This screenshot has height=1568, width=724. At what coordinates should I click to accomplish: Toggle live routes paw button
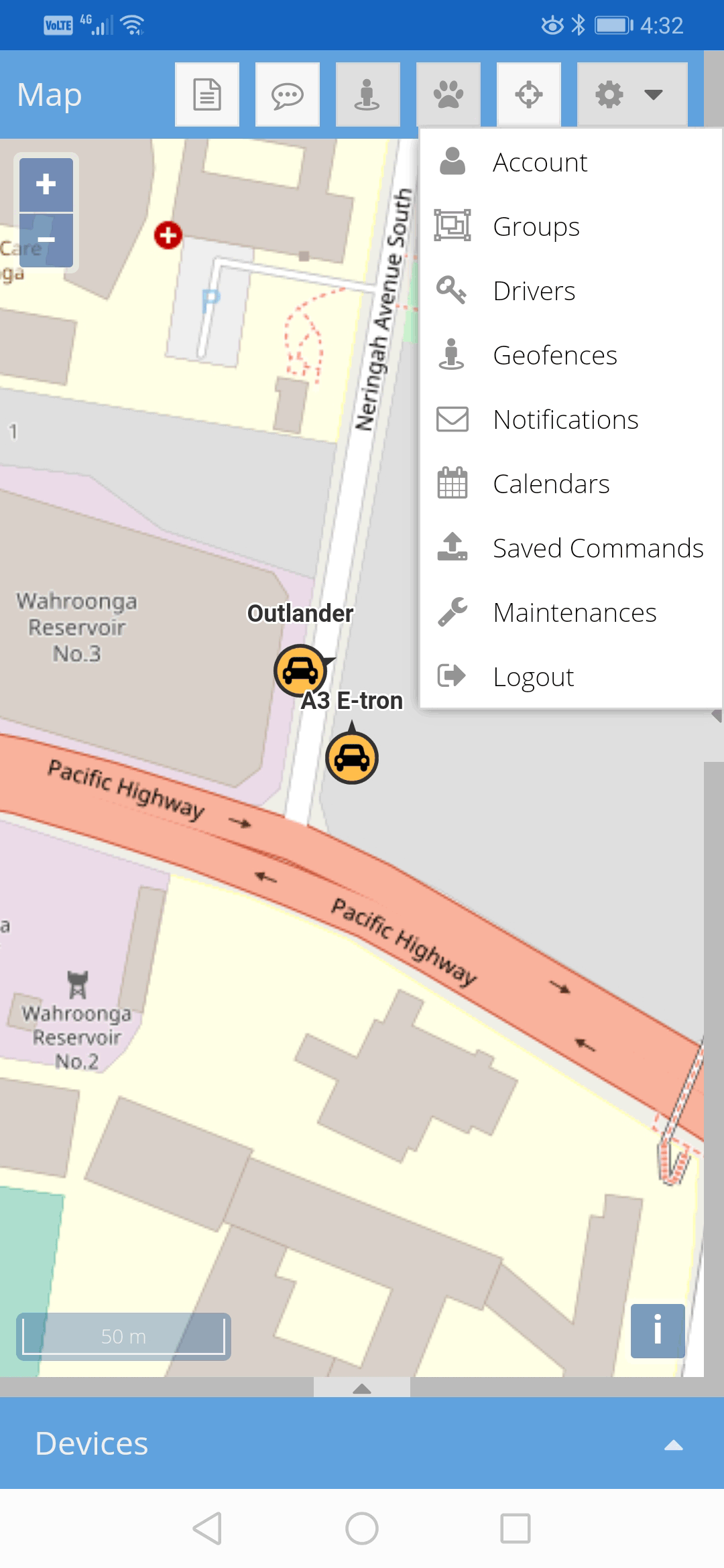pos(448,94)
